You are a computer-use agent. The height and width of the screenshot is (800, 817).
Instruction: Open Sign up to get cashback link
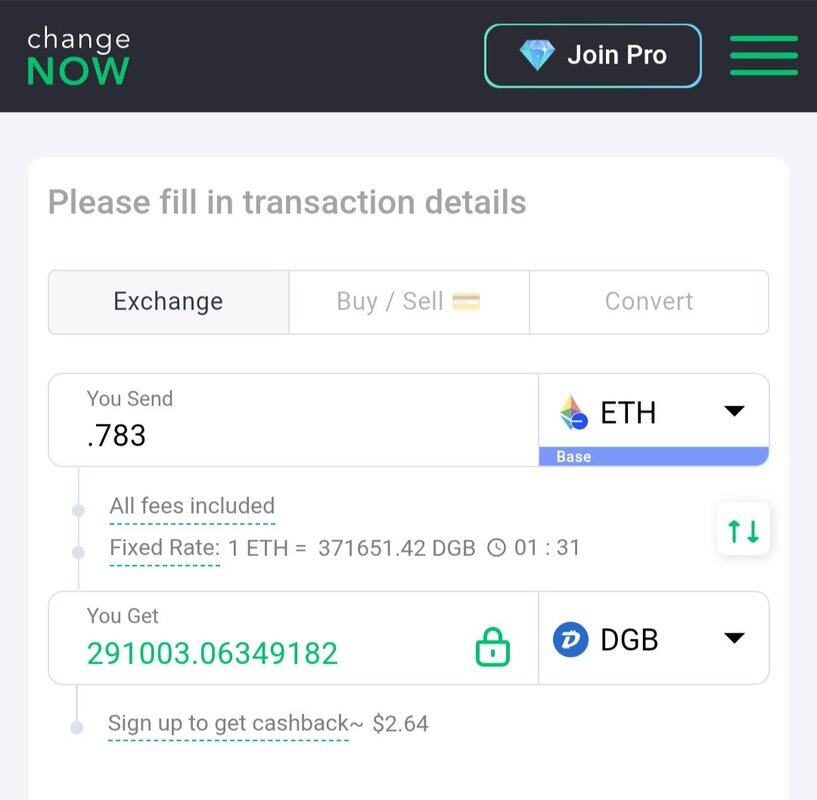click(x=228, y=724)
